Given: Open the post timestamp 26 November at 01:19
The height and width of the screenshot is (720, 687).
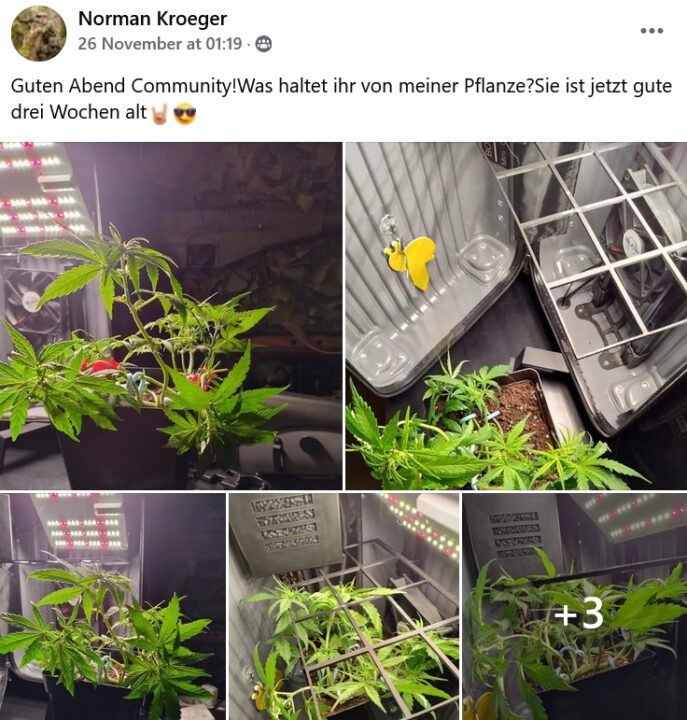Looking at the screenshot, I should [x=160, y=44].
